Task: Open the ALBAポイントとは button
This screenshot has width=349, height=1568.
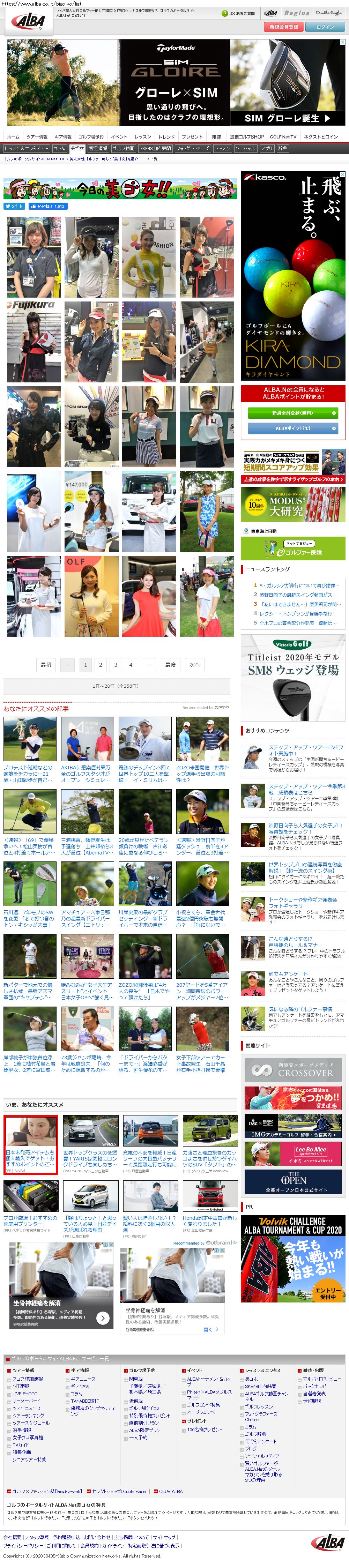Action: 292,428
